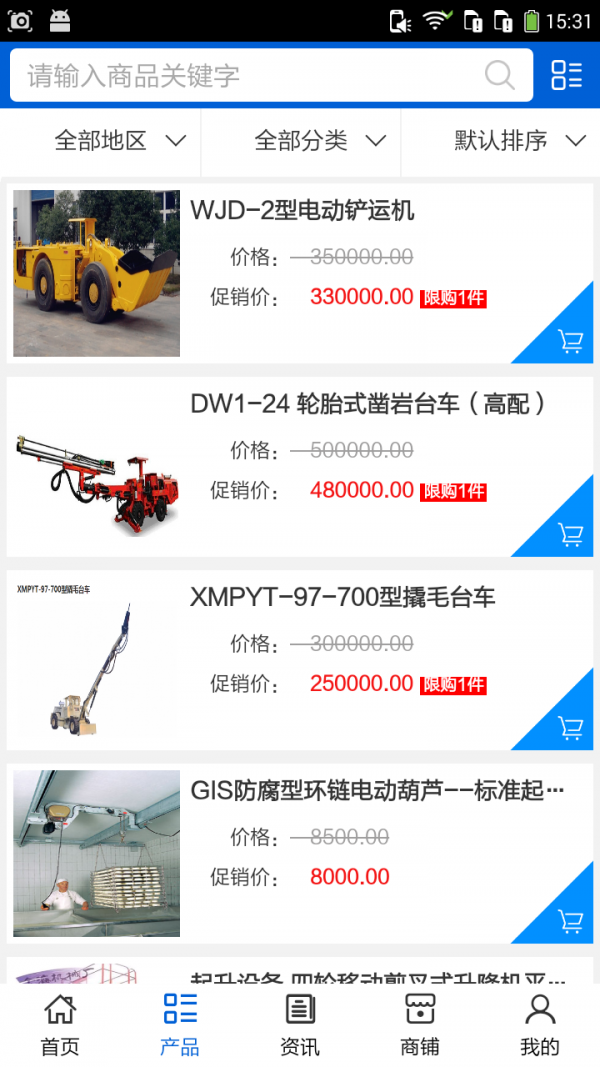Open the WJD-2型电动铲运机 product card
The height and width of the screenshot is (1067, 600).
pyautogui.click(x=302, y=211)
